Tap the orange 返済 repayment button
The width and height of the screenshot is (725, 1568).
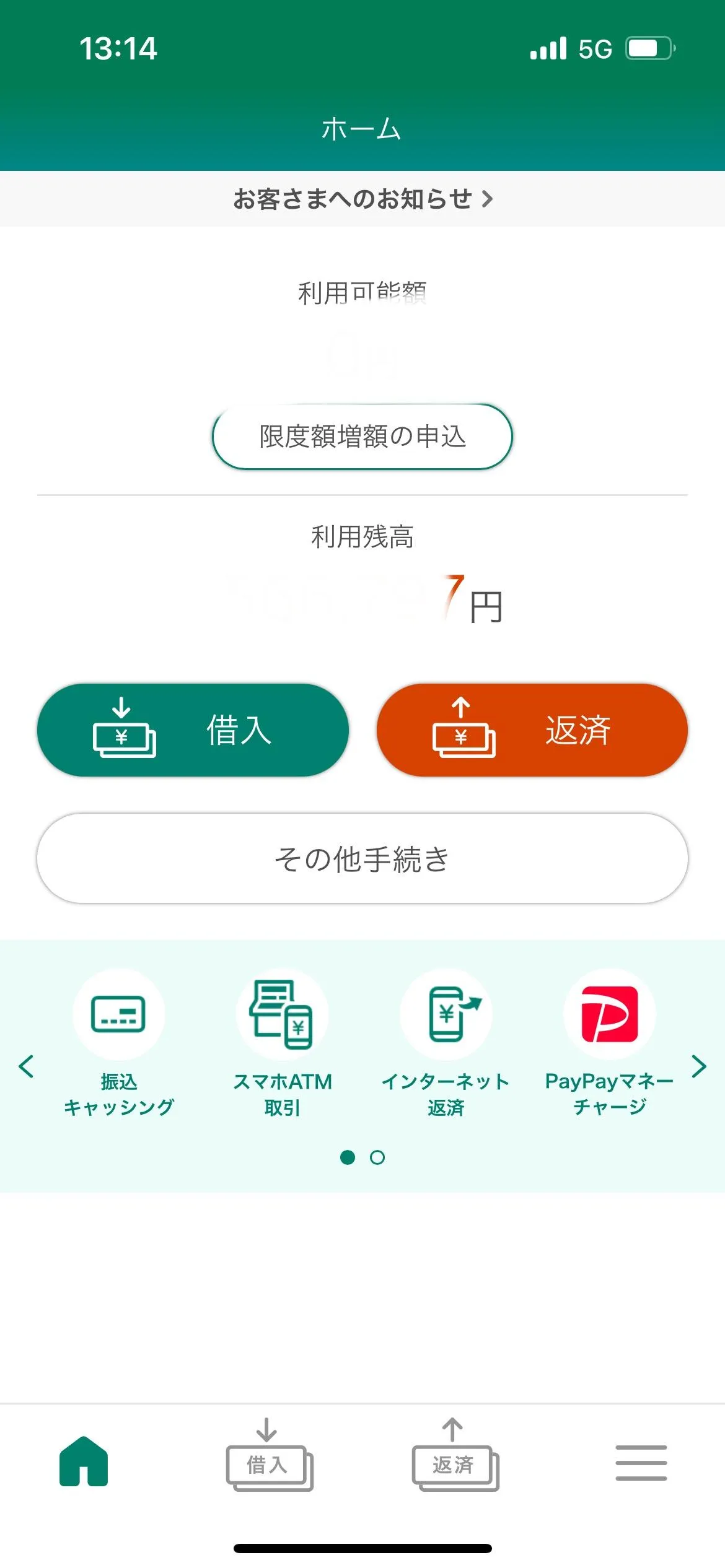(x=532, y=730)
